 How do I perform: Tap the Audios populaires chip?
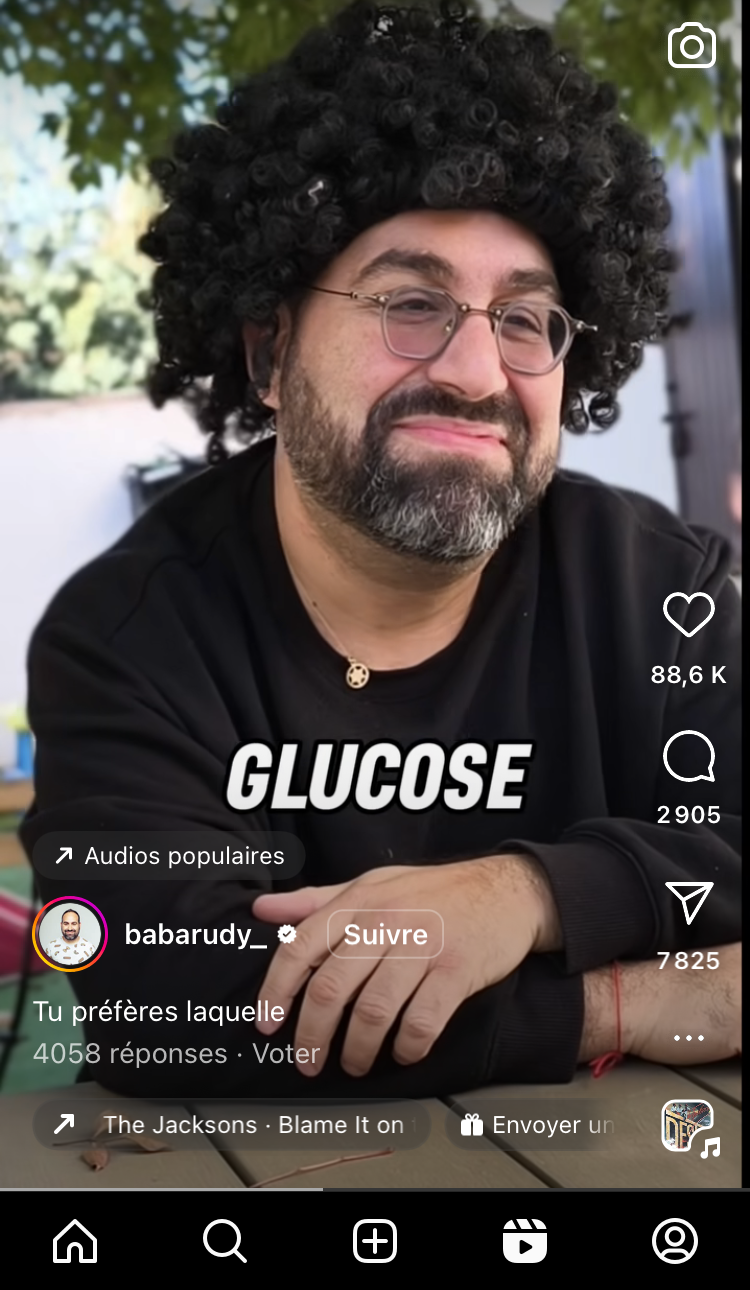coord(168,856)
